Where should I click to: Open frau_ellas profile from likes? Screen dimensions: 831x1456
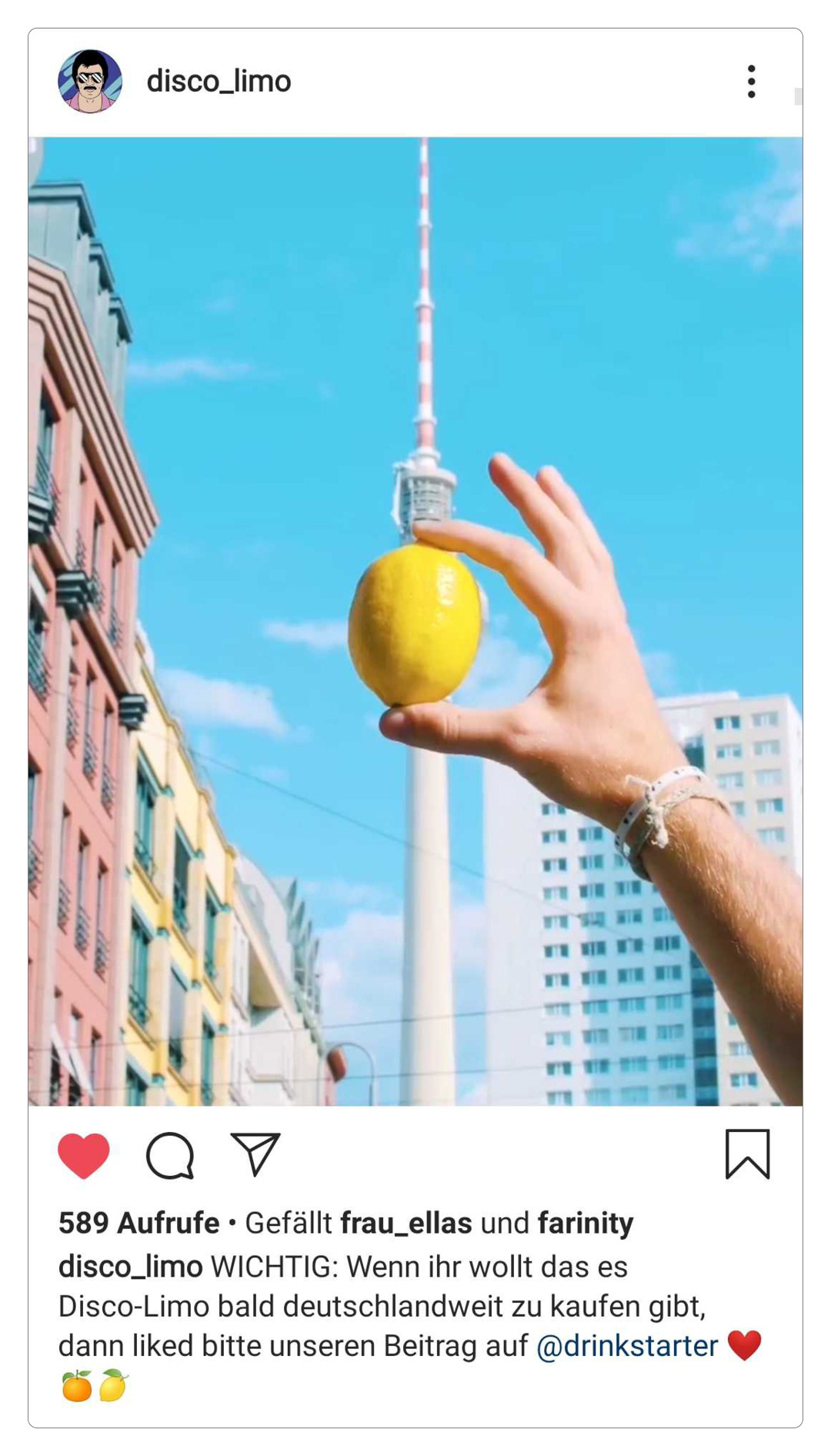point(405,1223)
